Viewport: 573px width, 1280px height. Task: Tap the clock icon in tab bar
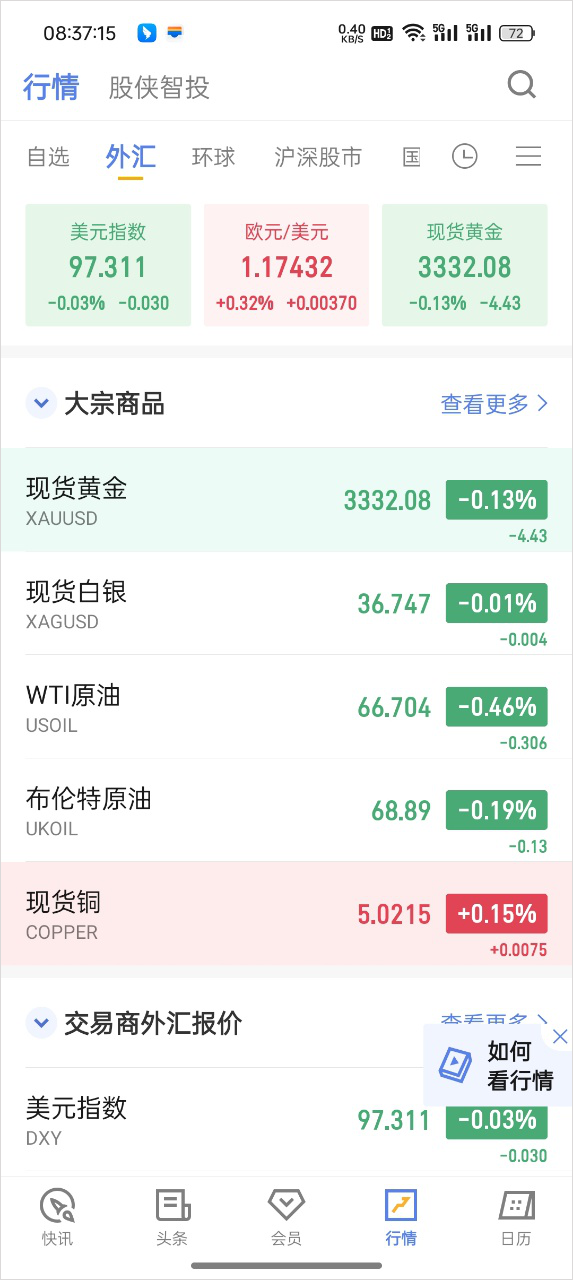[x=464, y=156]
